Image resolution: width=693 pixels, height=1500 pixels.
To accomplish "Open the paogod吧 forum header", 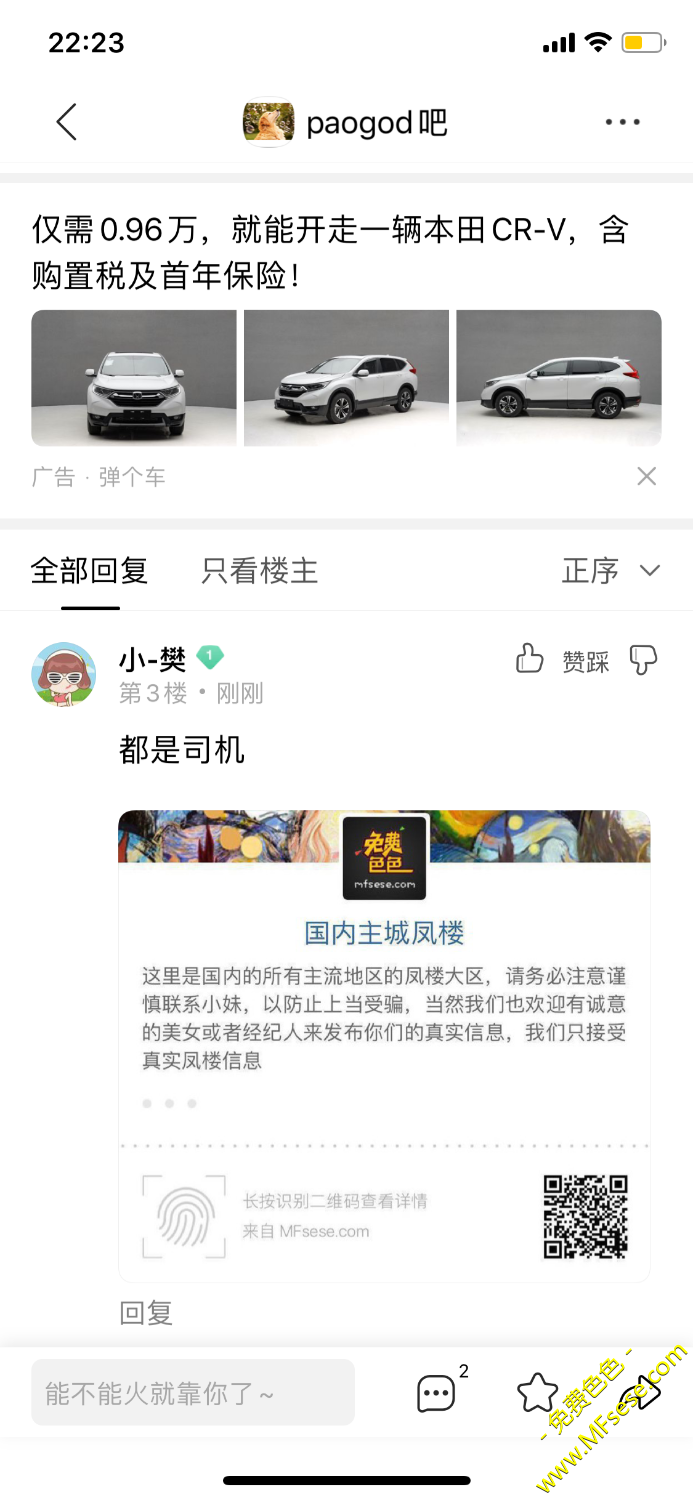I will 346,123.
